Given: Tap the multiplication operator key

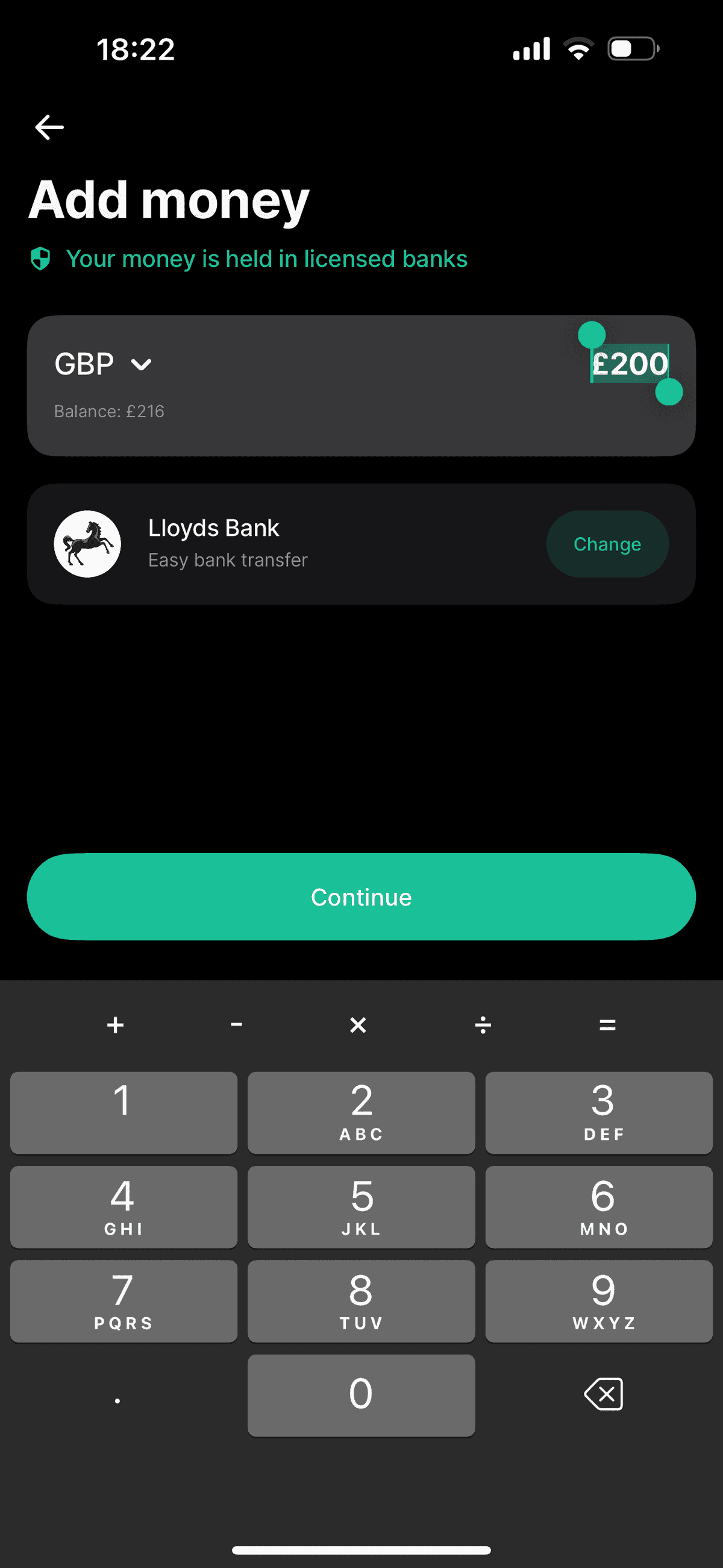Looking at the screenshot, I should (x=358, y=1024).
